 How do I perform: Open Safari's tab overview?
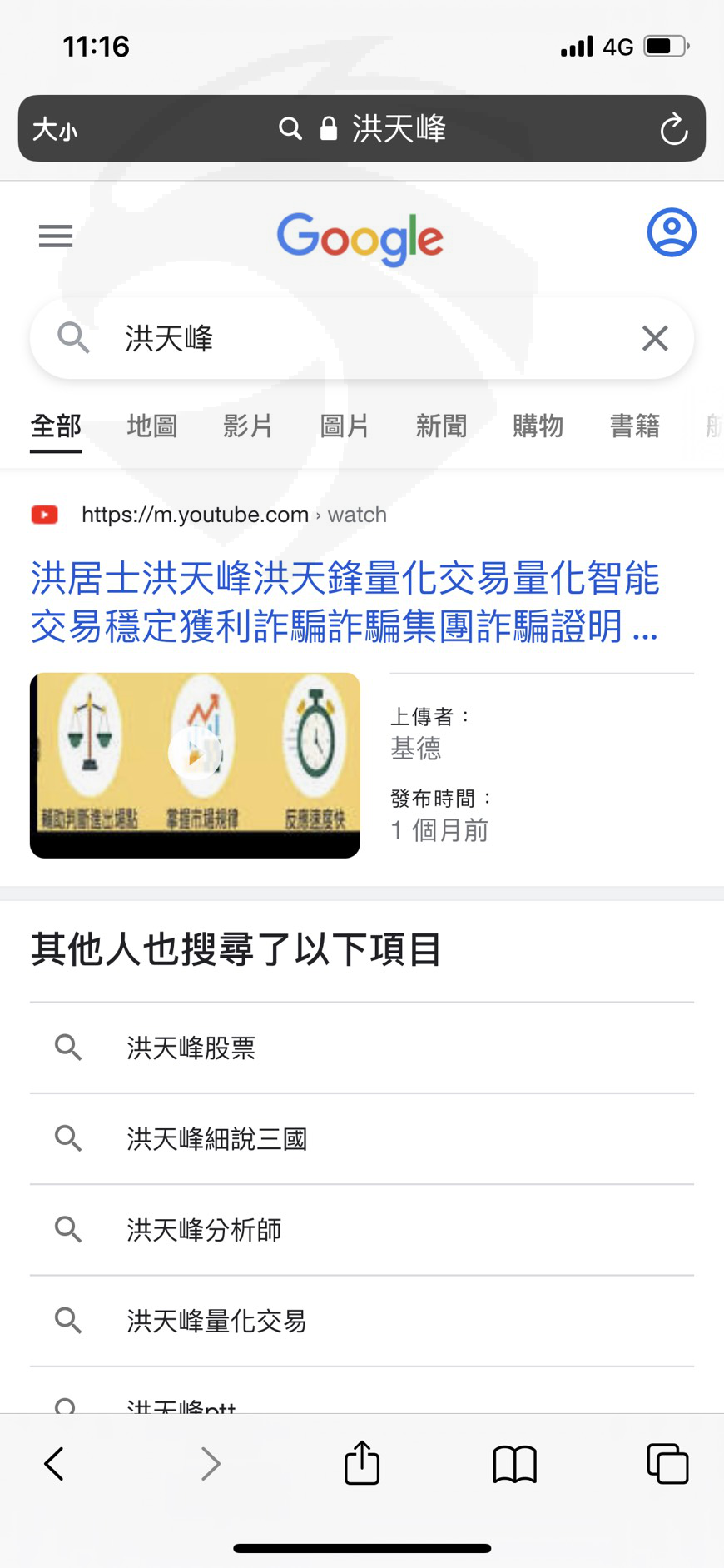click(x=667, y=1463)
